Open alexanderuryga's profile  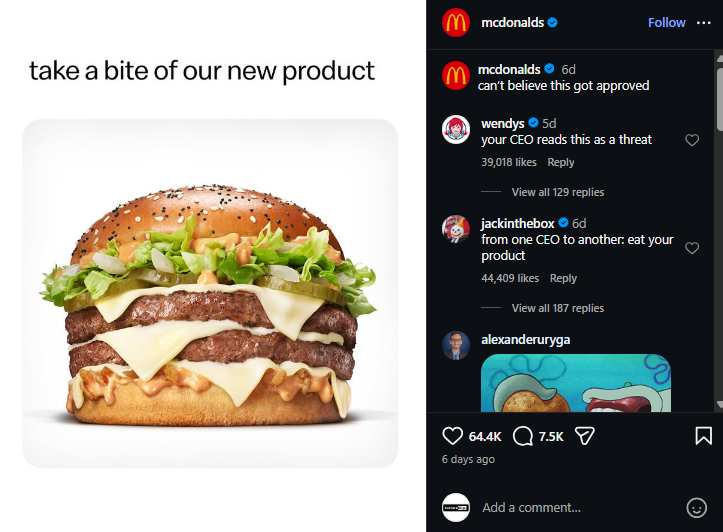click(525, 340)
